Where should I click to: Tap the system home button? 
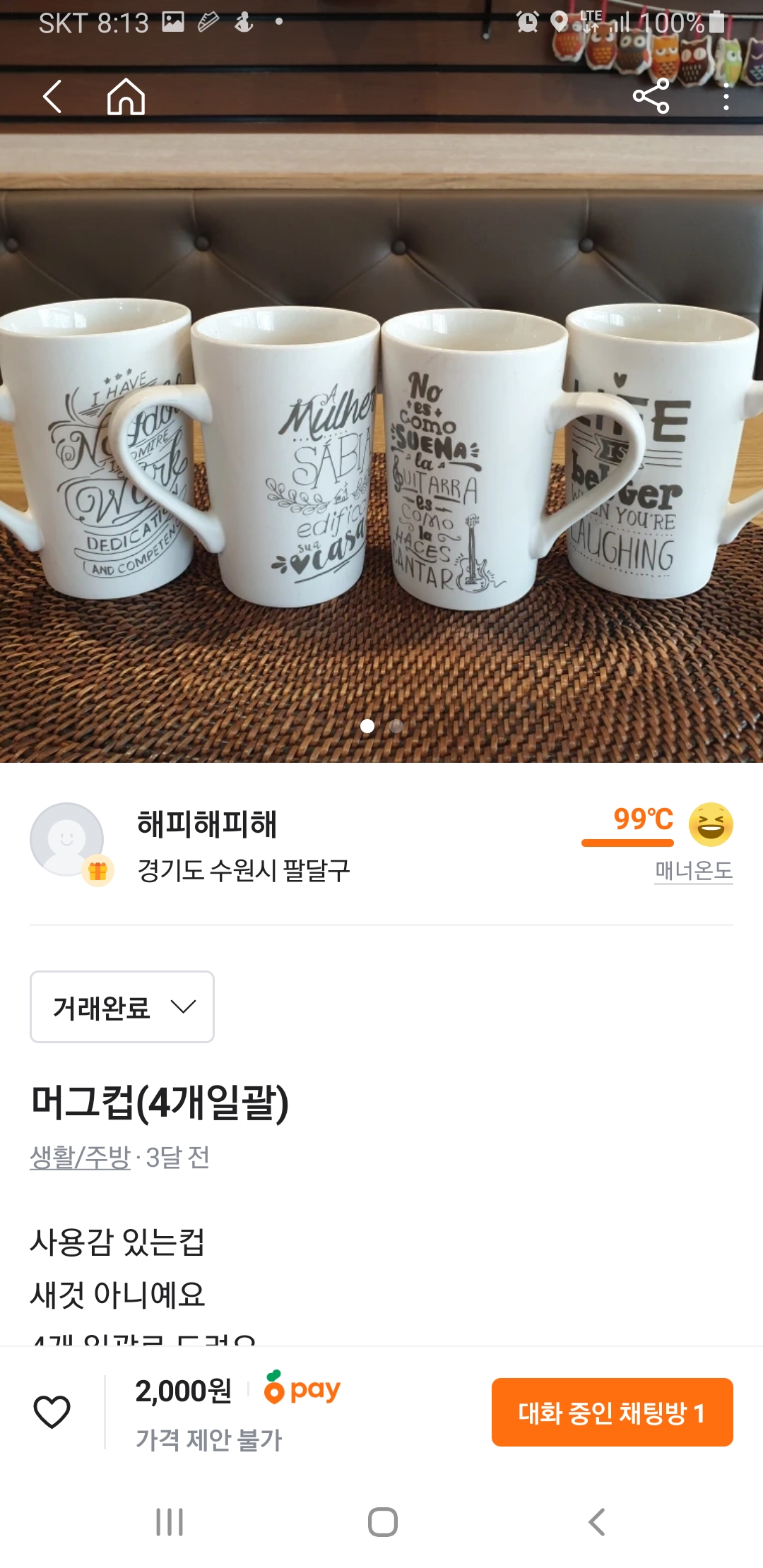pos(382,1522)
